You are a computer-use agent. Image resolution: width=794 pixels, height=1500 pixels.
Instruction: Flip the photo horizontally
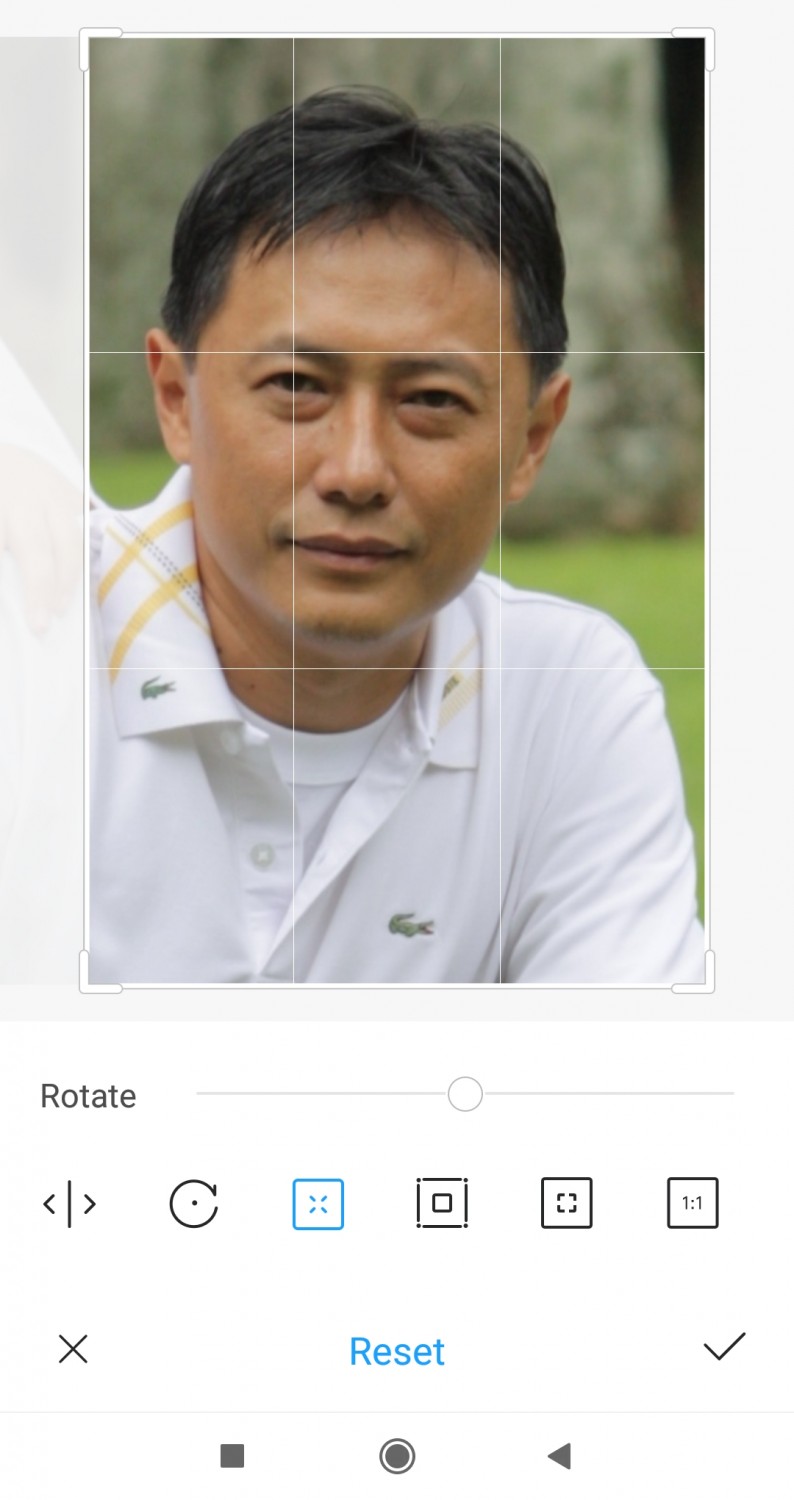pyautogui.click(x=69, y=1203)
